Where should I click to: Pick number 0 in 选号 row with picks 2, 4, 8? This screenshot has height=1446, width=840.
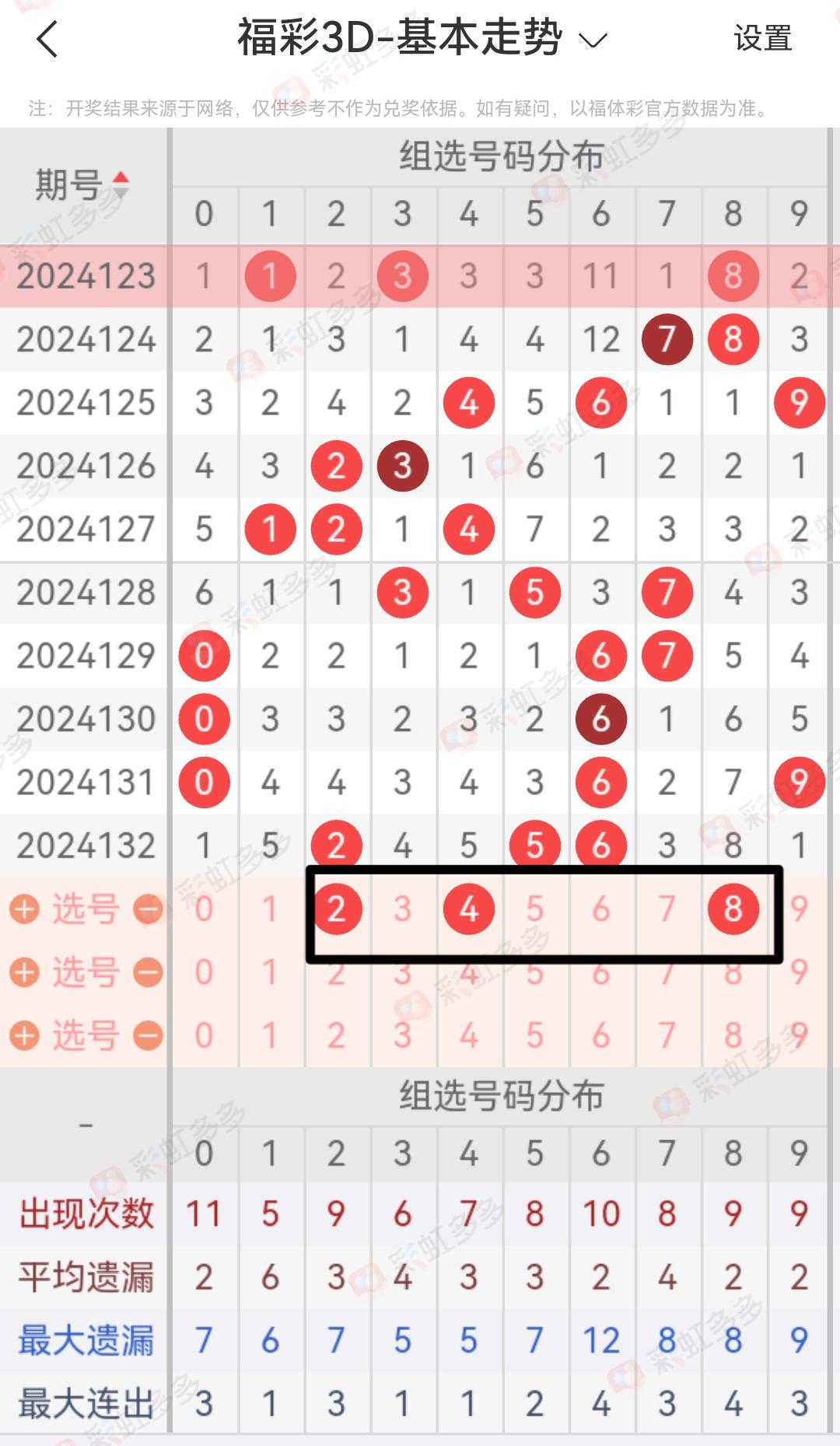[x=204, y=909]
